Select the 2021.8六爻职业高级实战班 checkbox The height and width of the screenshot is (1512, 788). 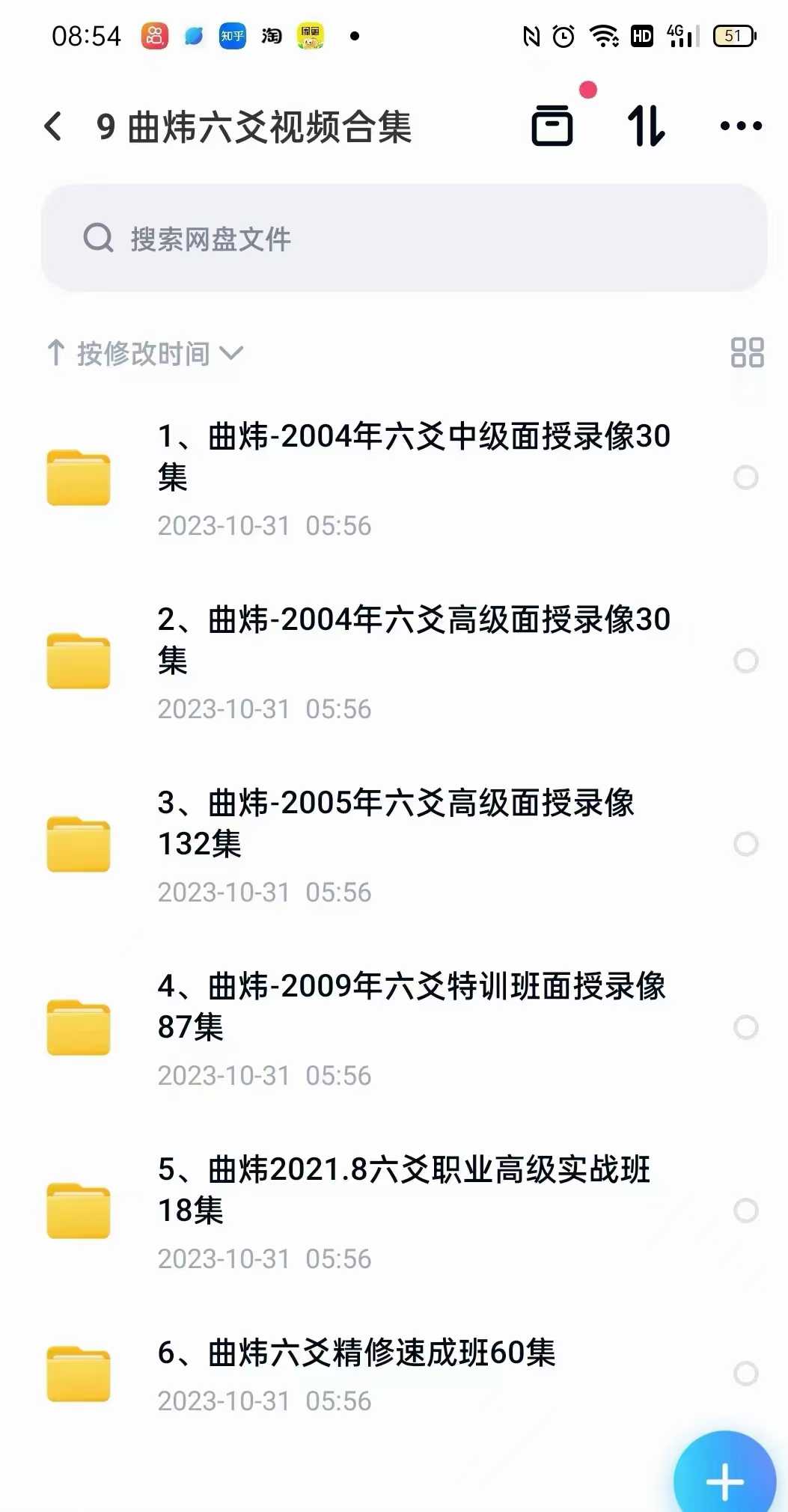tap(745, 1210)
